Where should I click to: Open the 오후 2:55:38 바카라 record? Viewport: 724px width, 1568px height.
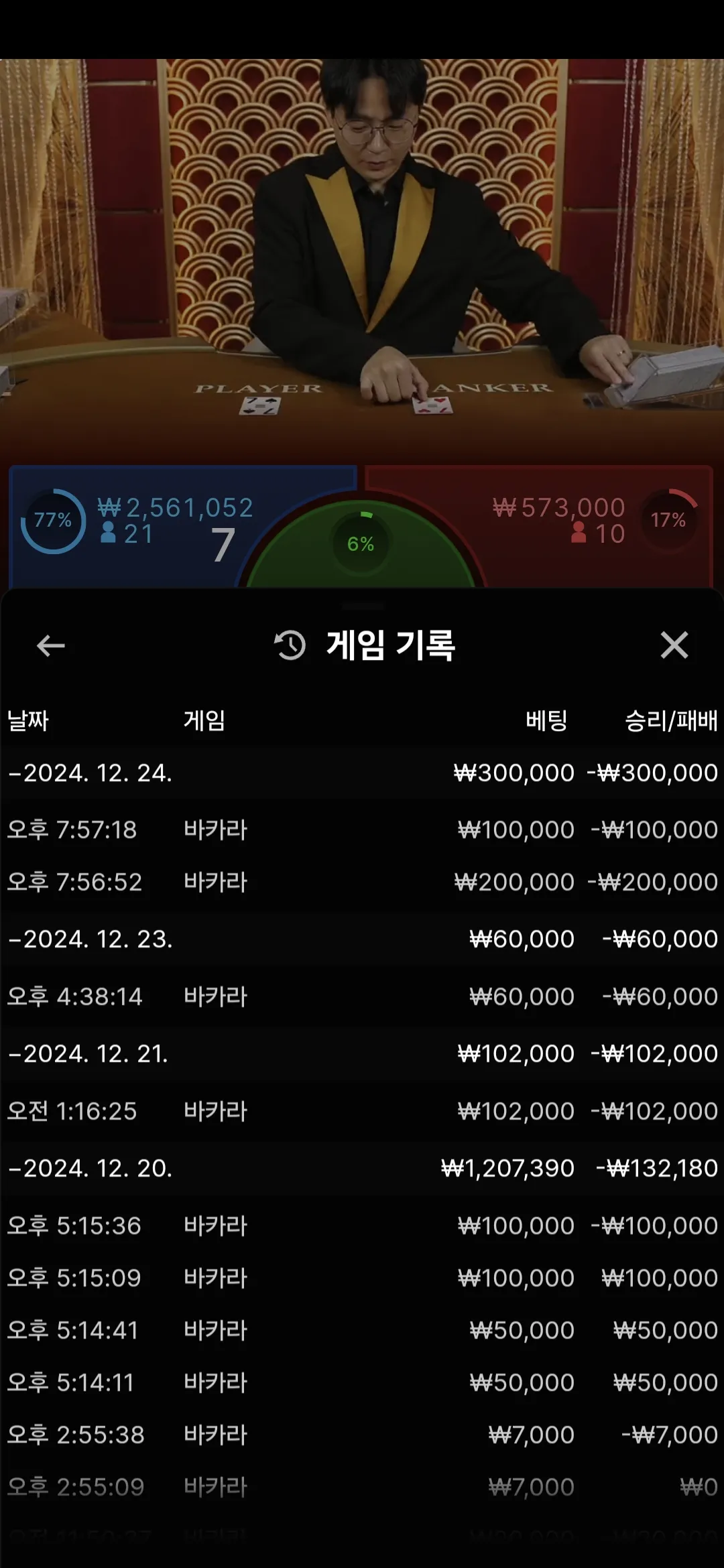[x=362, y=1435]
